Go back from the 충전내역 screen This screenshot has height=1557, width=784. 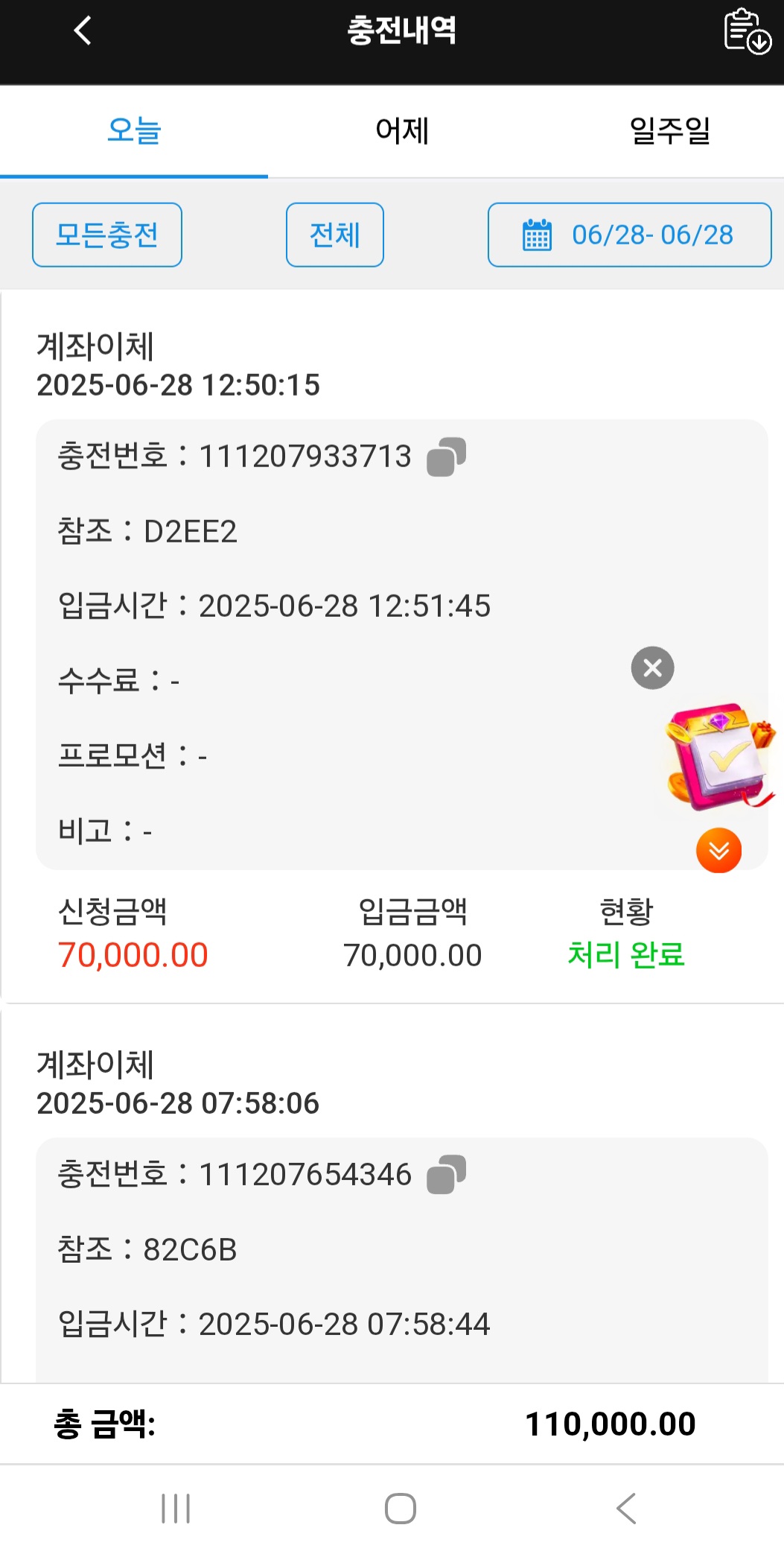point(83,31)
